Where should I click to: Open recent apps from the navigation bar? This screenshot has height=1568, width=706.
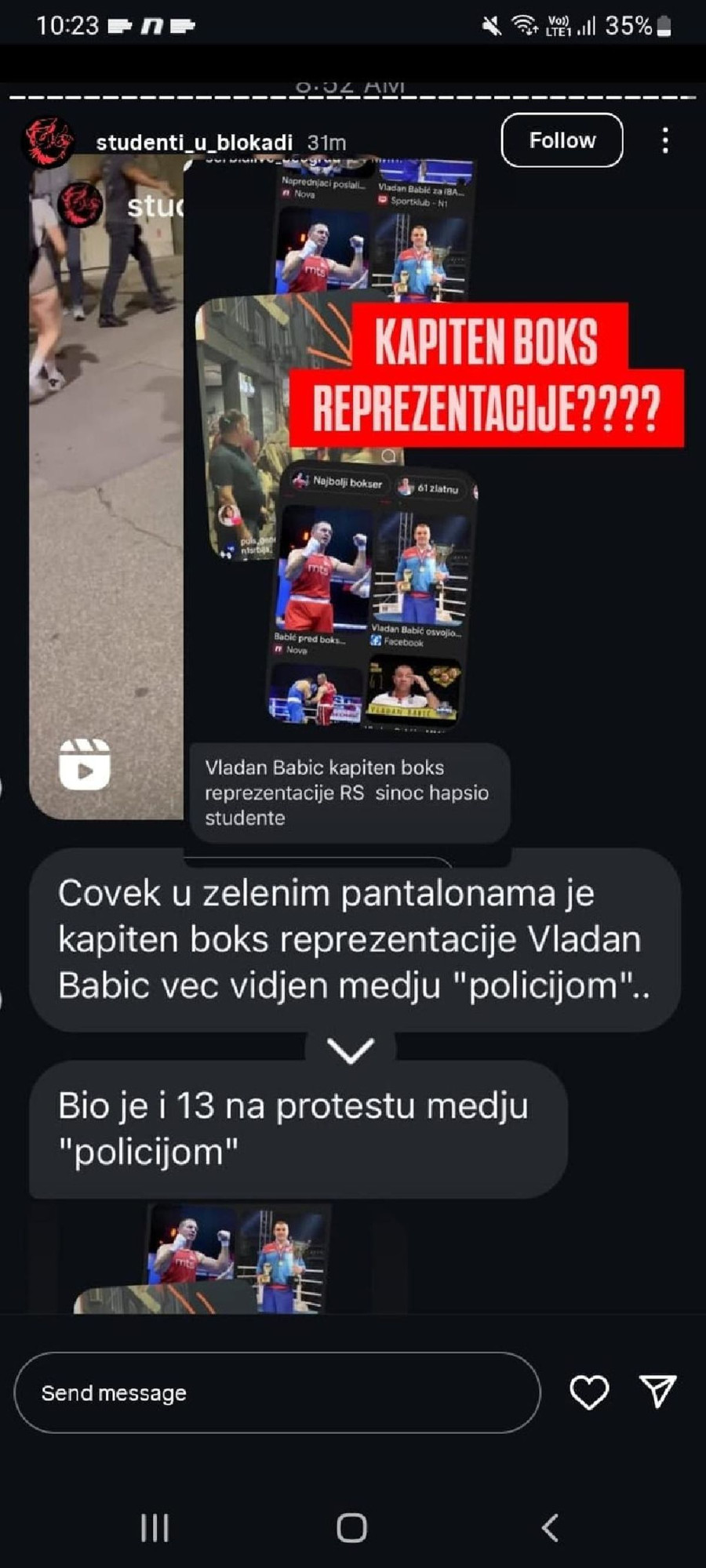[x=155, y=1527]
